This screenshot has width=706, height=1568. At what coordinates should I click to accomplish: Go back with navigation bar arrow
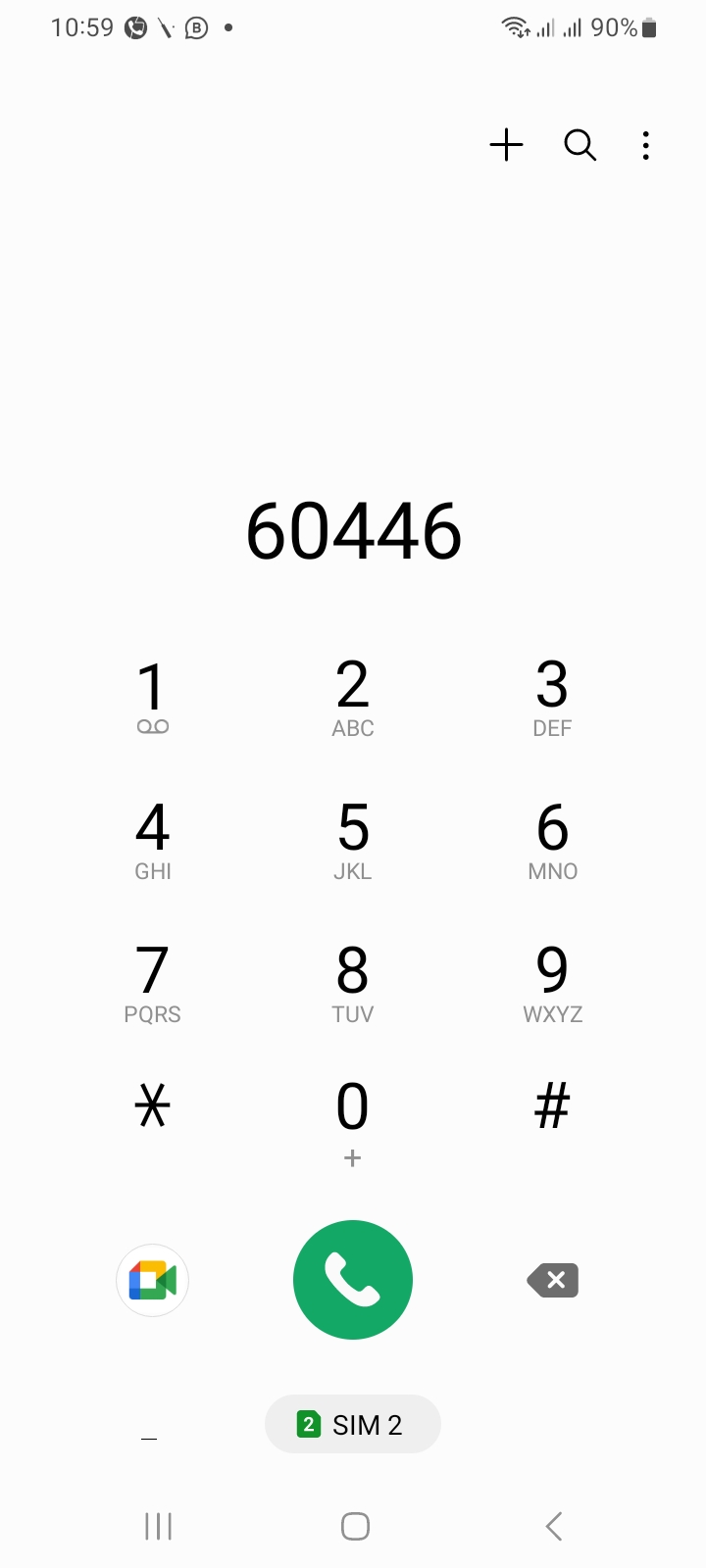pyautogui.click(x=554, y=1526)
